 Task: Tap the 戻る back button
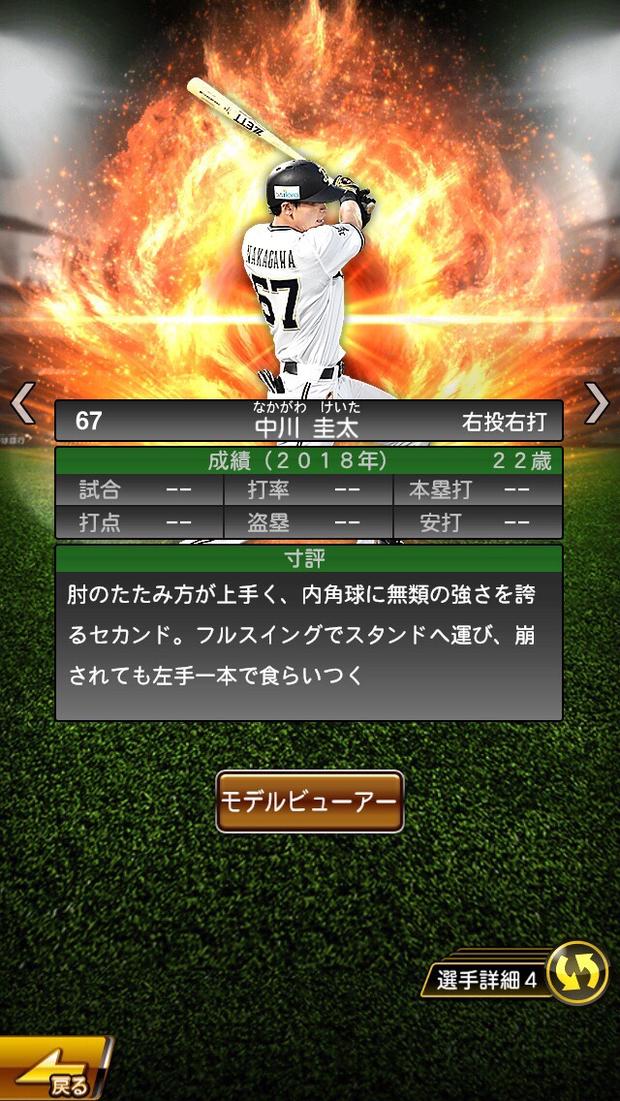(55, 1073)
